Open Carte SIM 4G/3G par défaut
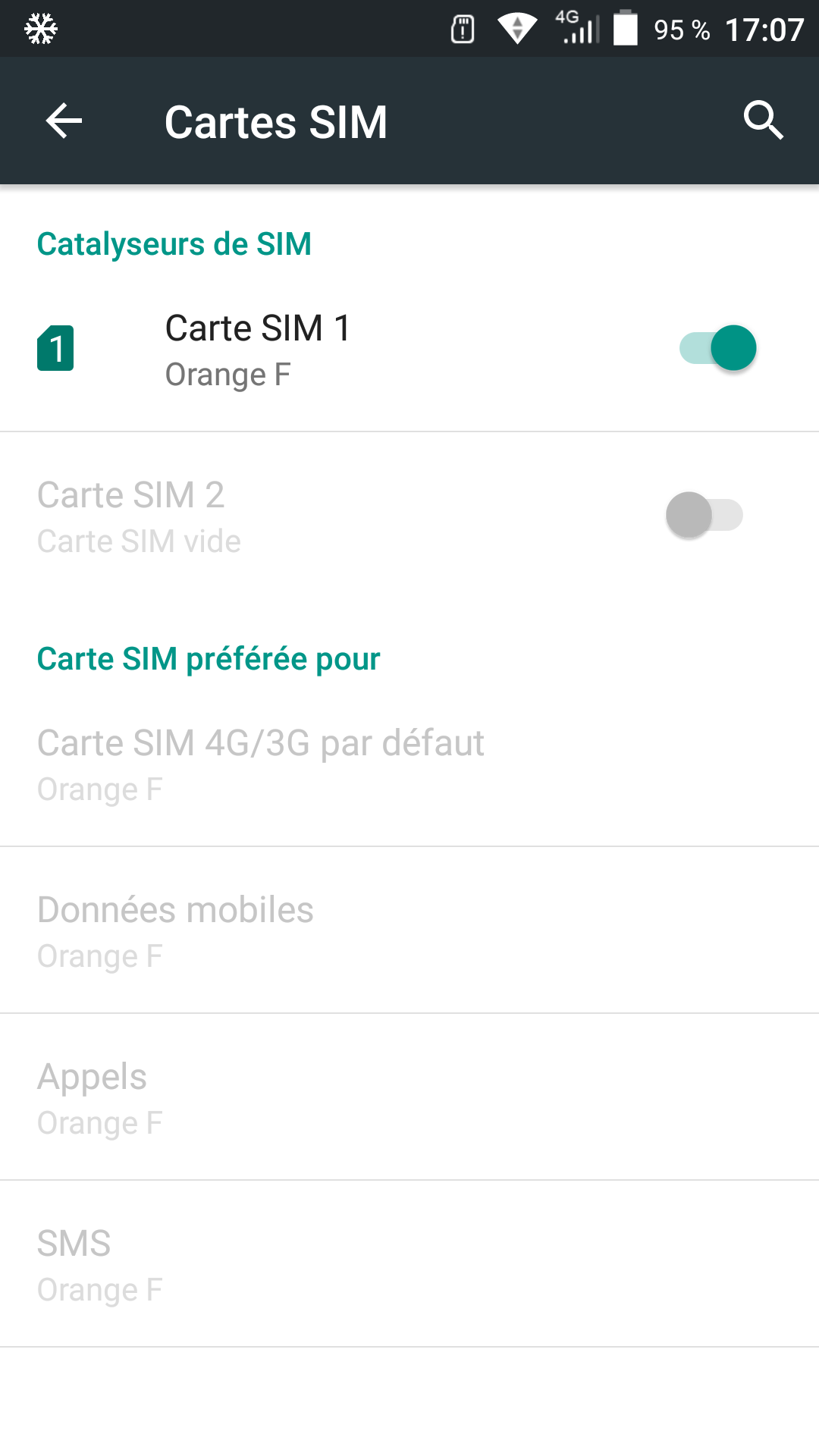Image resolution: width=819 pixels, height=1456 pixels. click(x=261, y=764)
